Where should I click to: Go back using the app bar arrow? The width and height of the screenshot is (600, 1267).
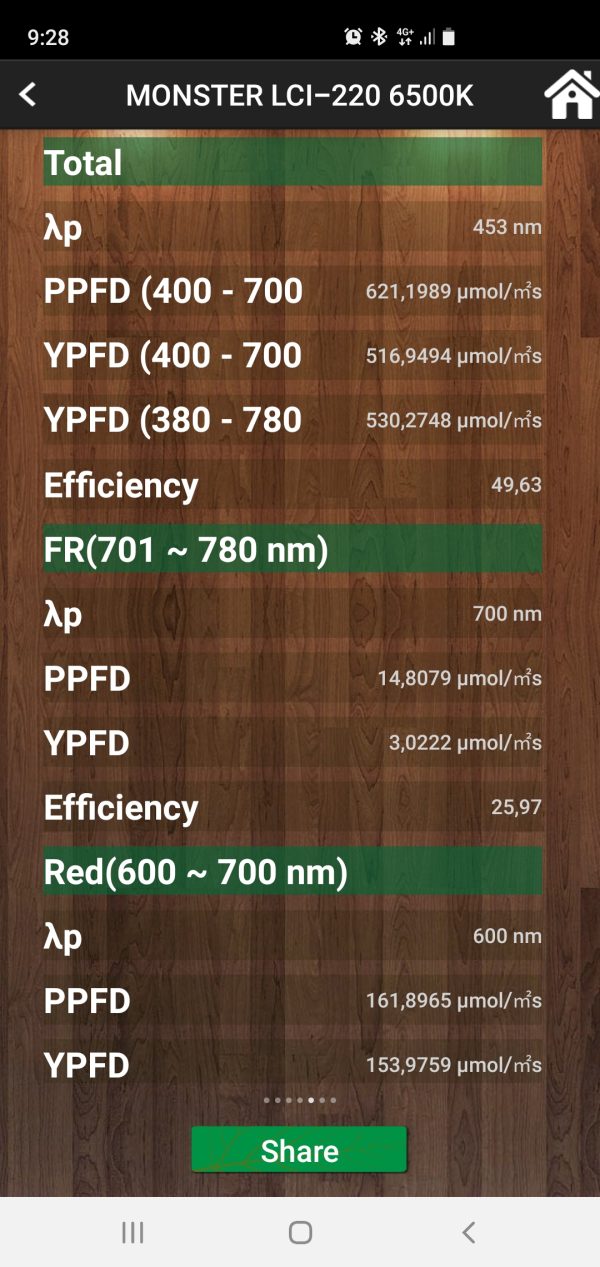click(28, 95)
